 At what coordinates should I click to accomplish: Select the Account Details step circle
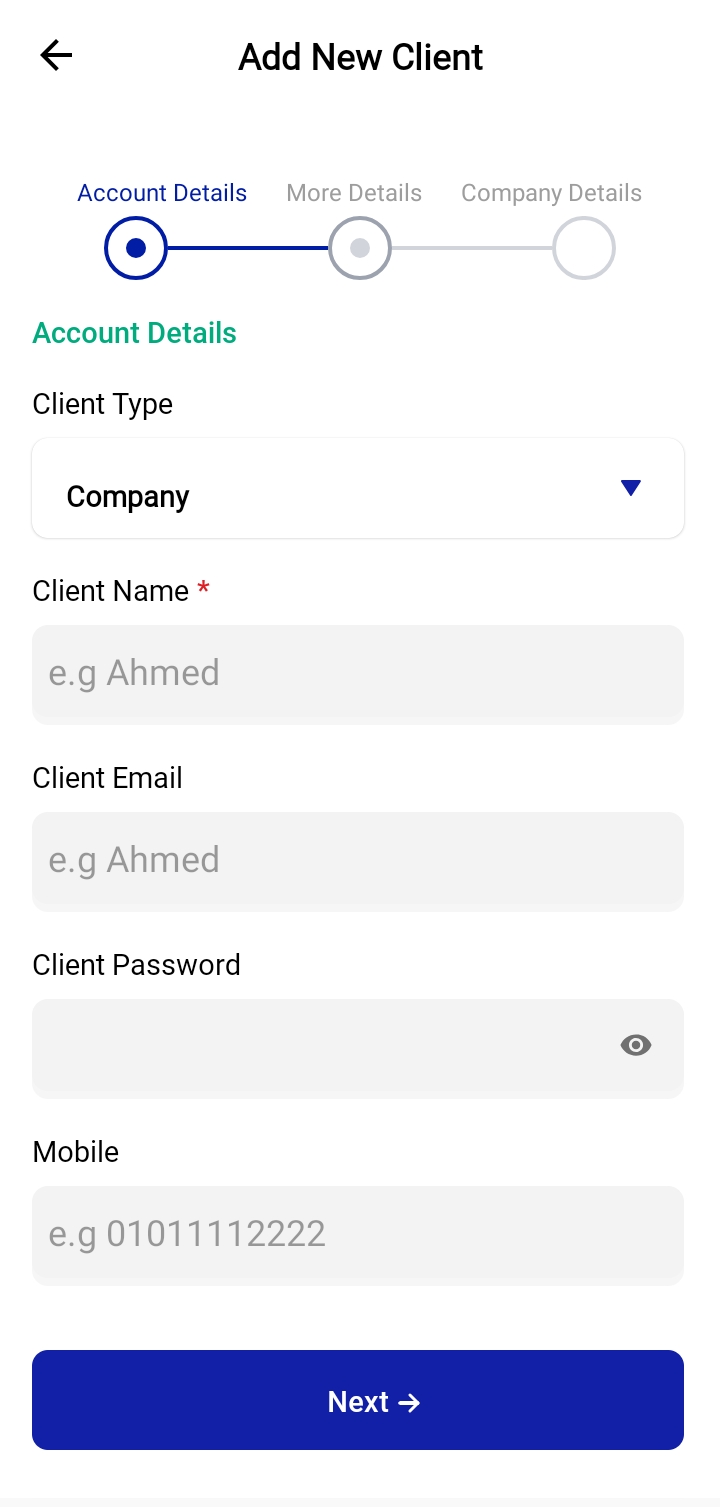point(135,247)
